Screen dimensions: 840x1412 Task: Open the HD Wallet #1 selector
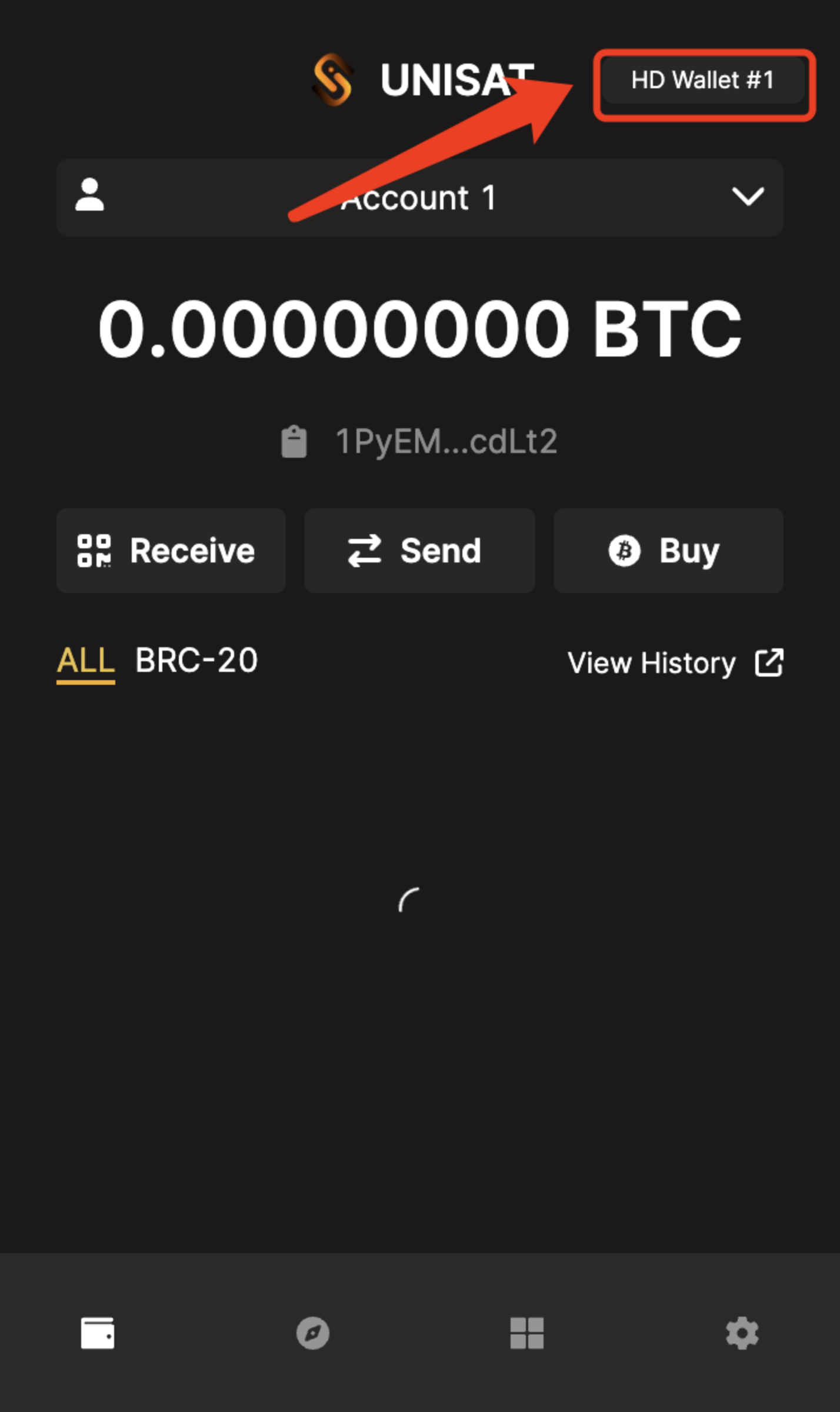coord(703,81)
